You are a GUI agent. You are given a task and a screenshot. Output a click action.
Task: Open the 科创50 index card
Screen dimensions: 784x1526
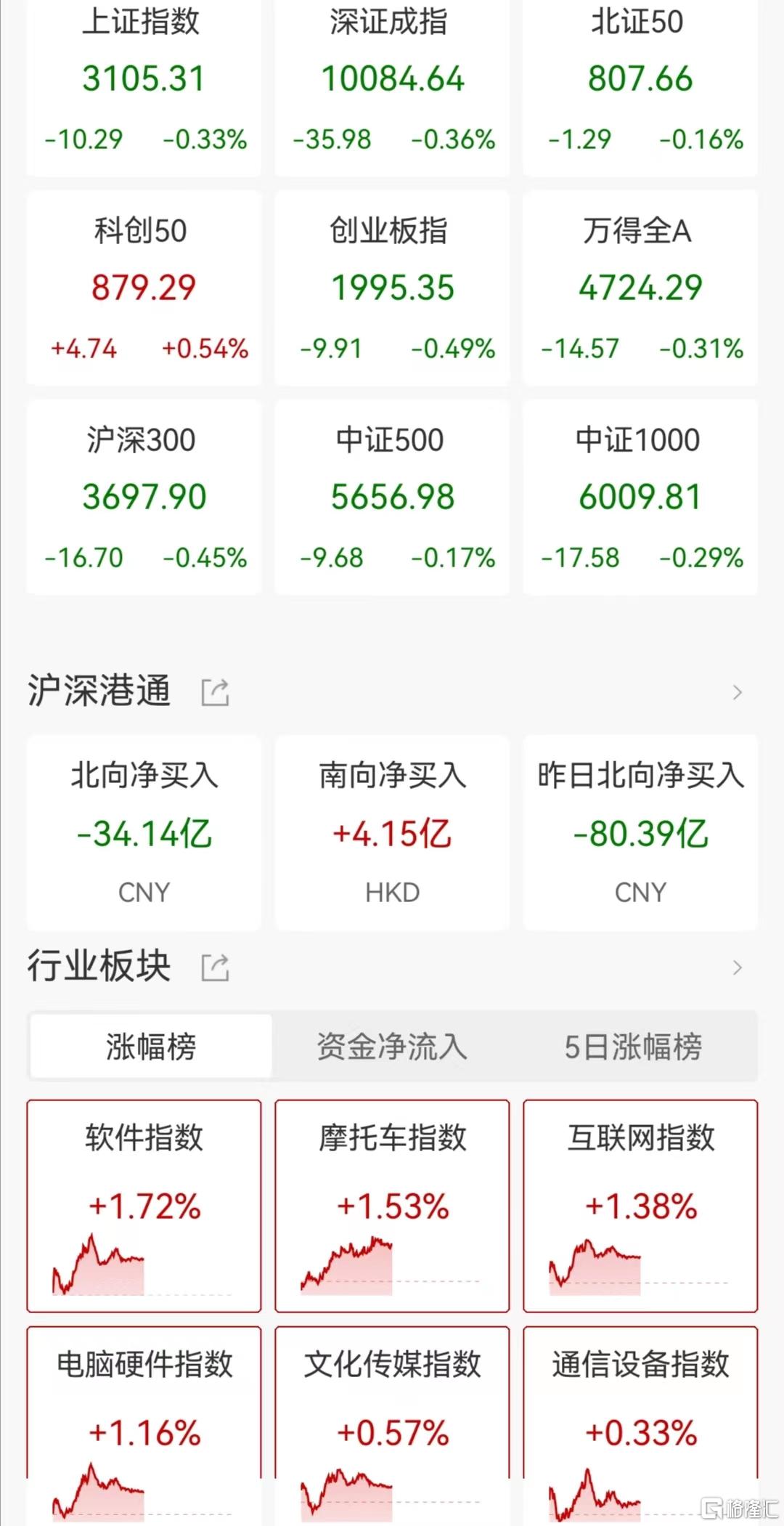pyautogui.click(x=144, y=288)
